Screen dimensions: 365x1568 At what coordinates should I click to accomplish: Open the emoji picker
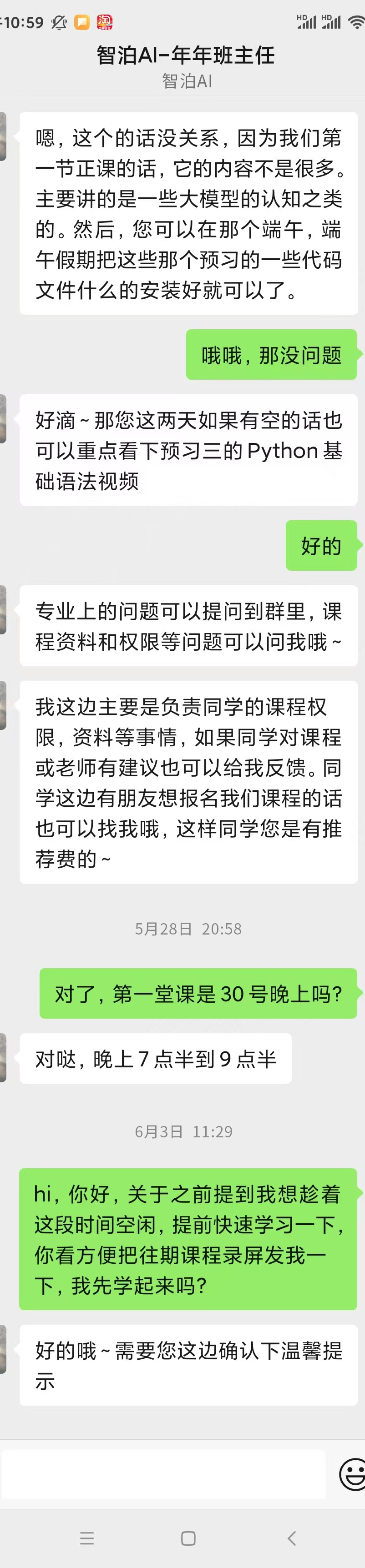pyautogui.click(x=352, y=1474)
